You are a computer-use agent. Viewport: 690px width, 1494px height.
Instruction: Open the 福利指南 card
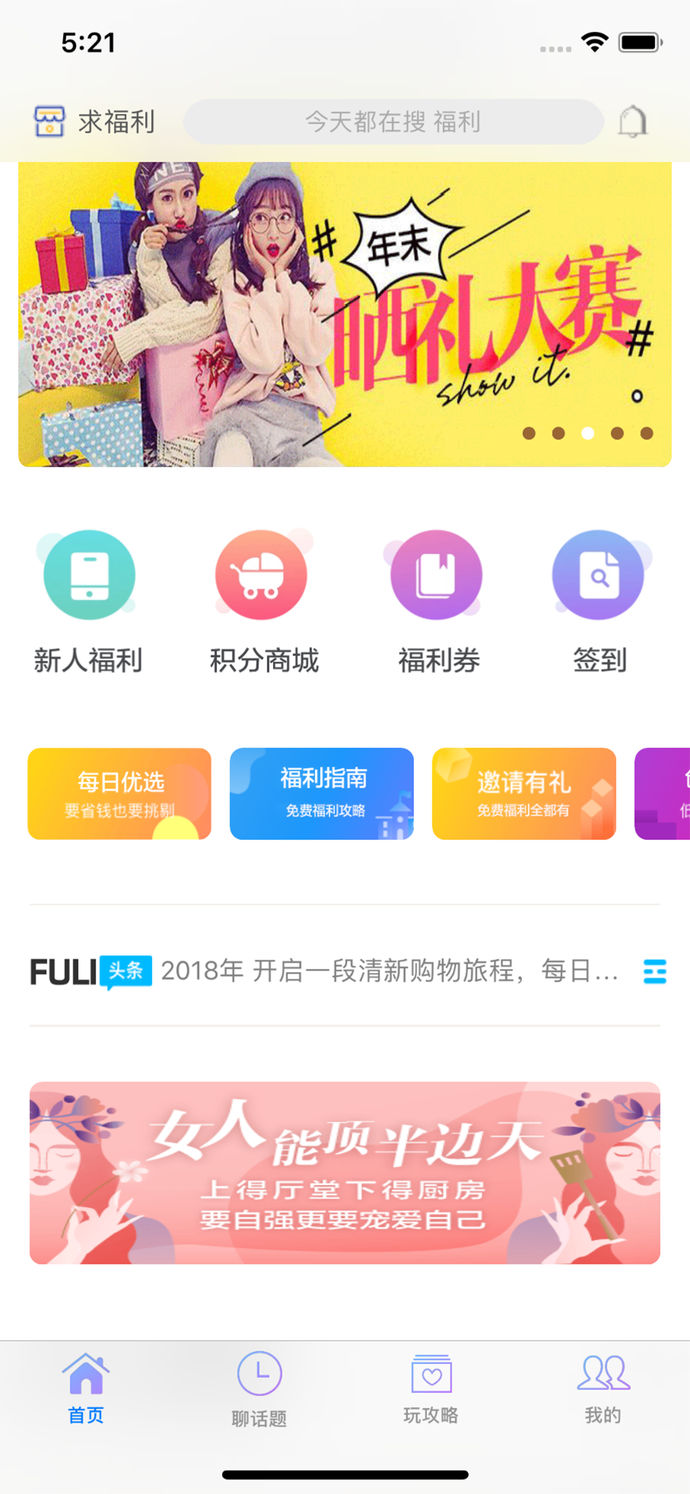[x=322, y=794]
